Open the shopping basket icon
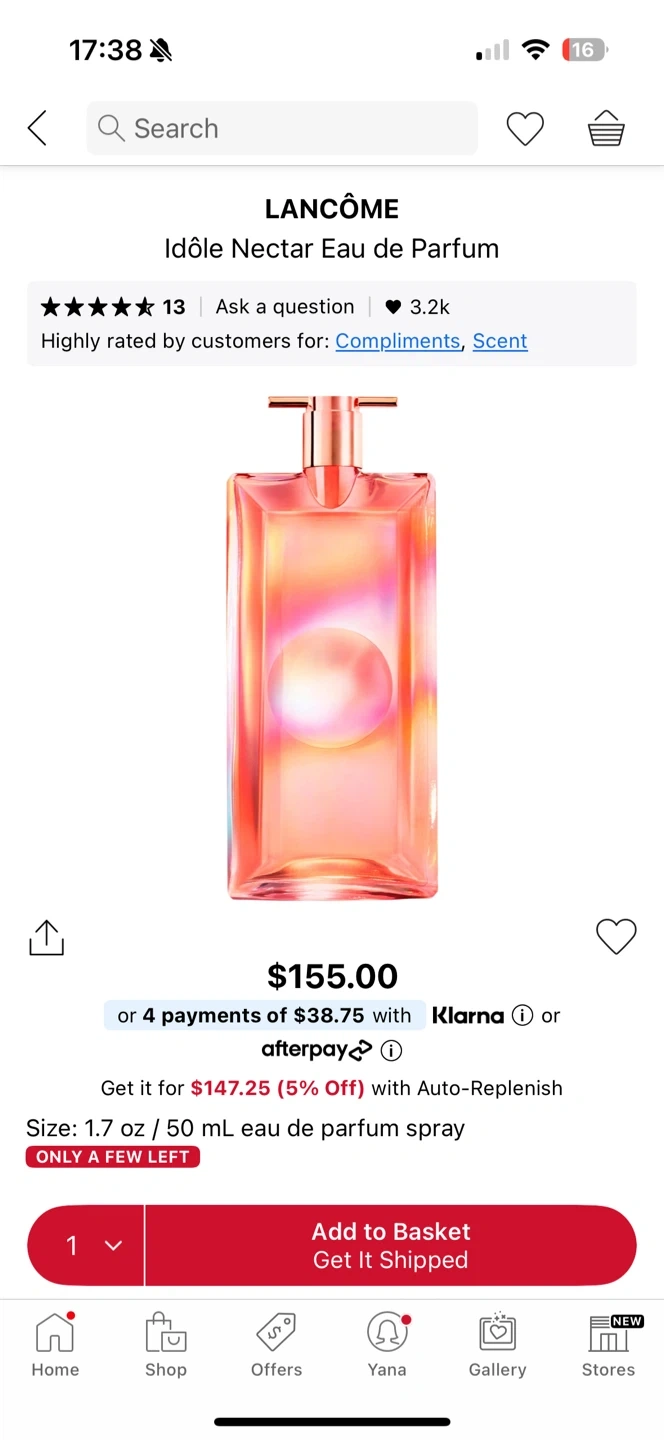The width and height of the screenshot is (664, 1440). point(606,128)
